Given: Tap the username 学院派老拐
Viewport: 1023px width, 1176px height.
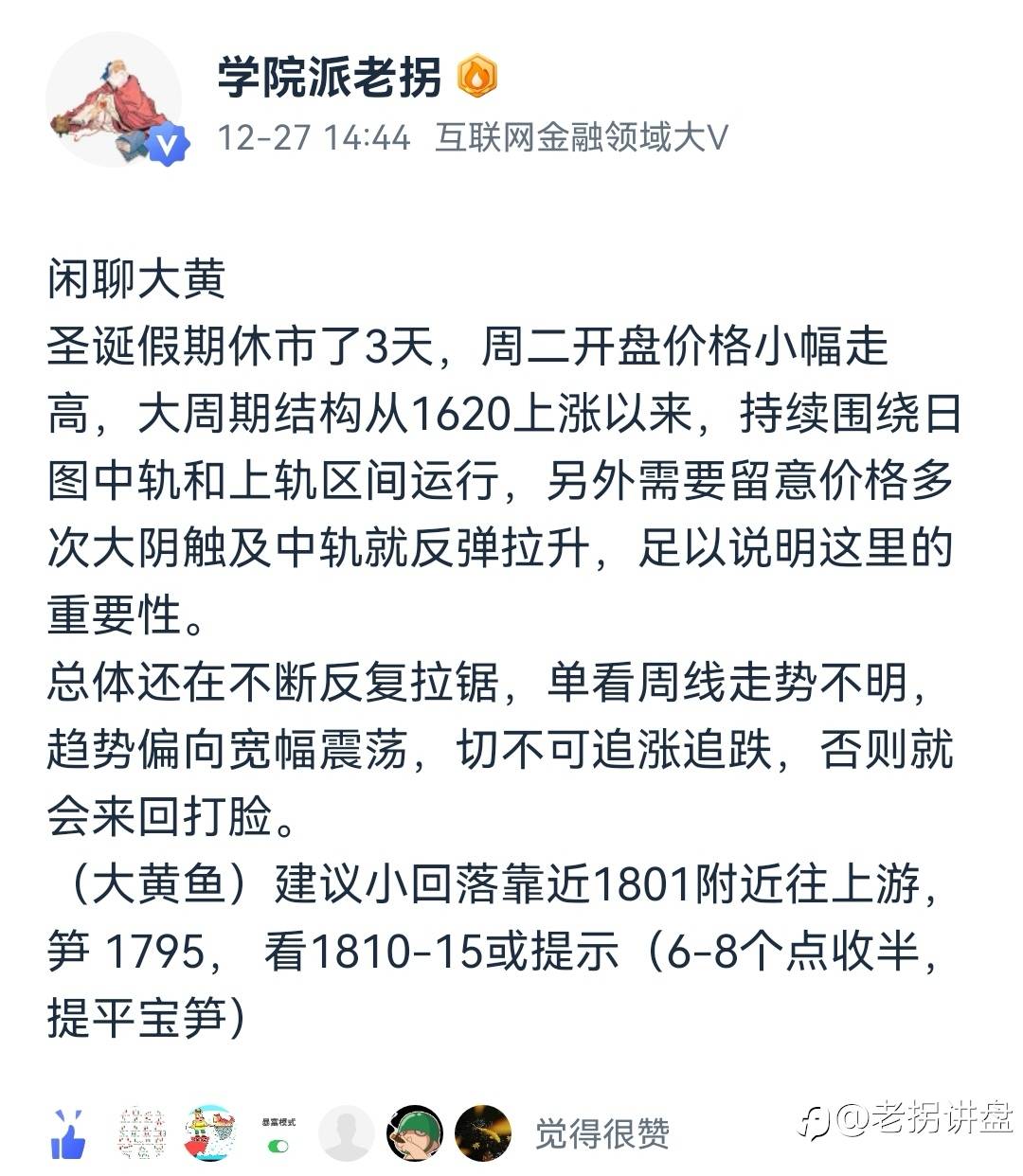Looking at the screenshot, I should pos(329,78).
